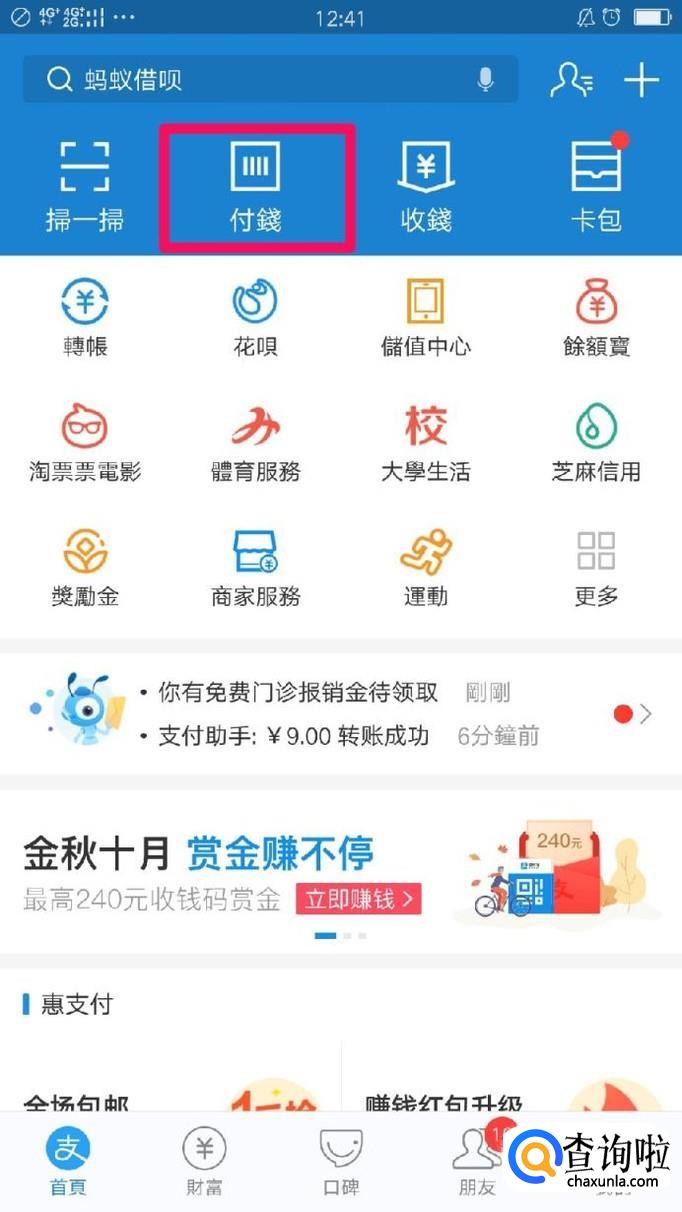This screenshot has height=1212, width=682.
Task: Open 收錢 collect money
Action: click(x=426, y=185)
